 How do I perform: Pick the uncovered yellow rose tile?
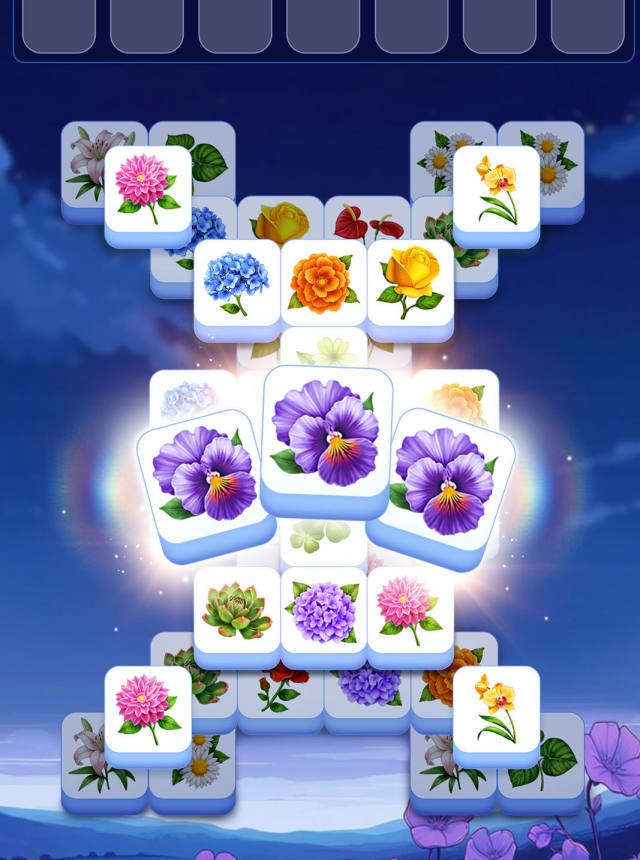point(409,282)
